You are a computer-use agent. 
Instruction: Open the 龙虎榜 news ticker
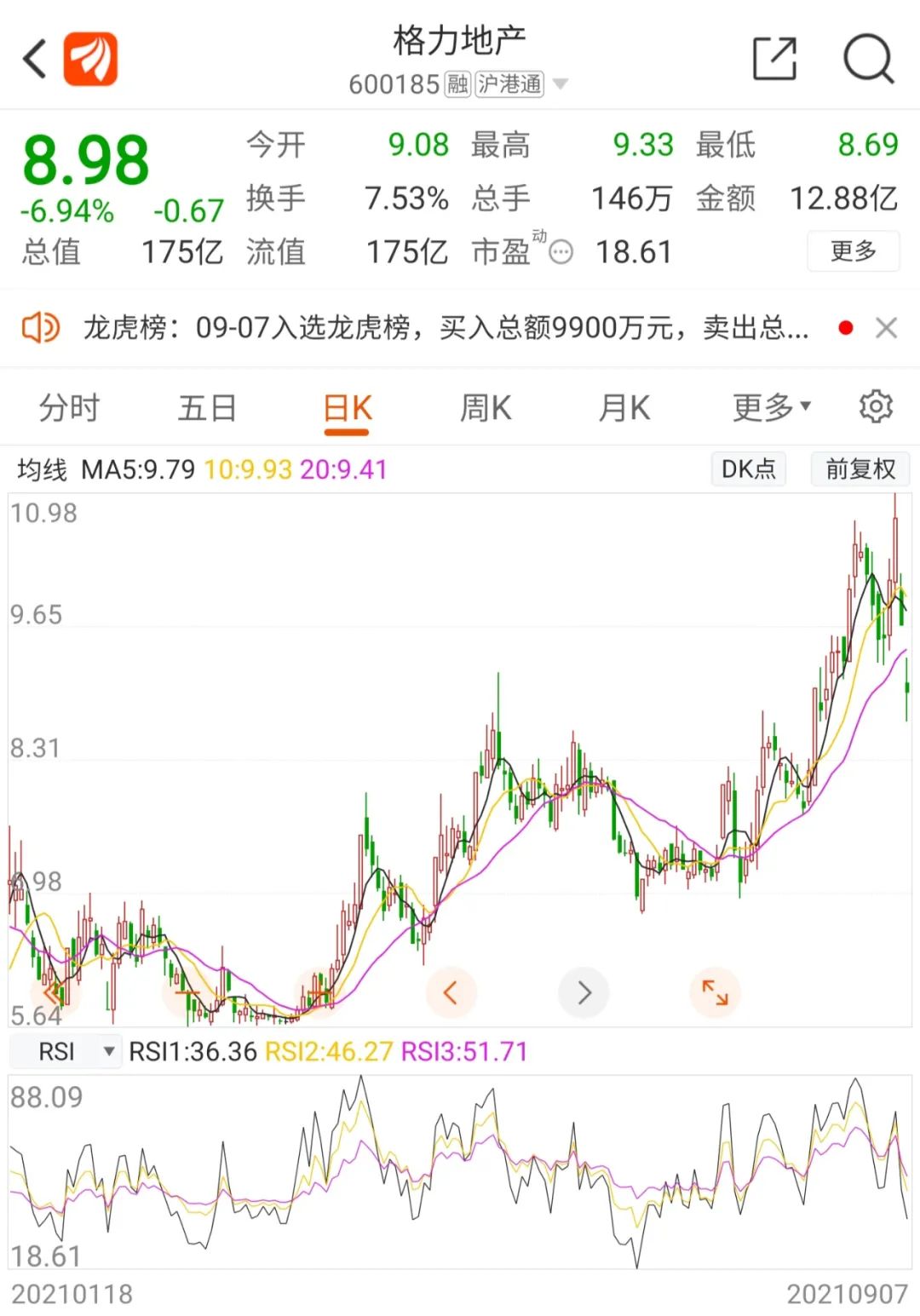coord(445,328)
